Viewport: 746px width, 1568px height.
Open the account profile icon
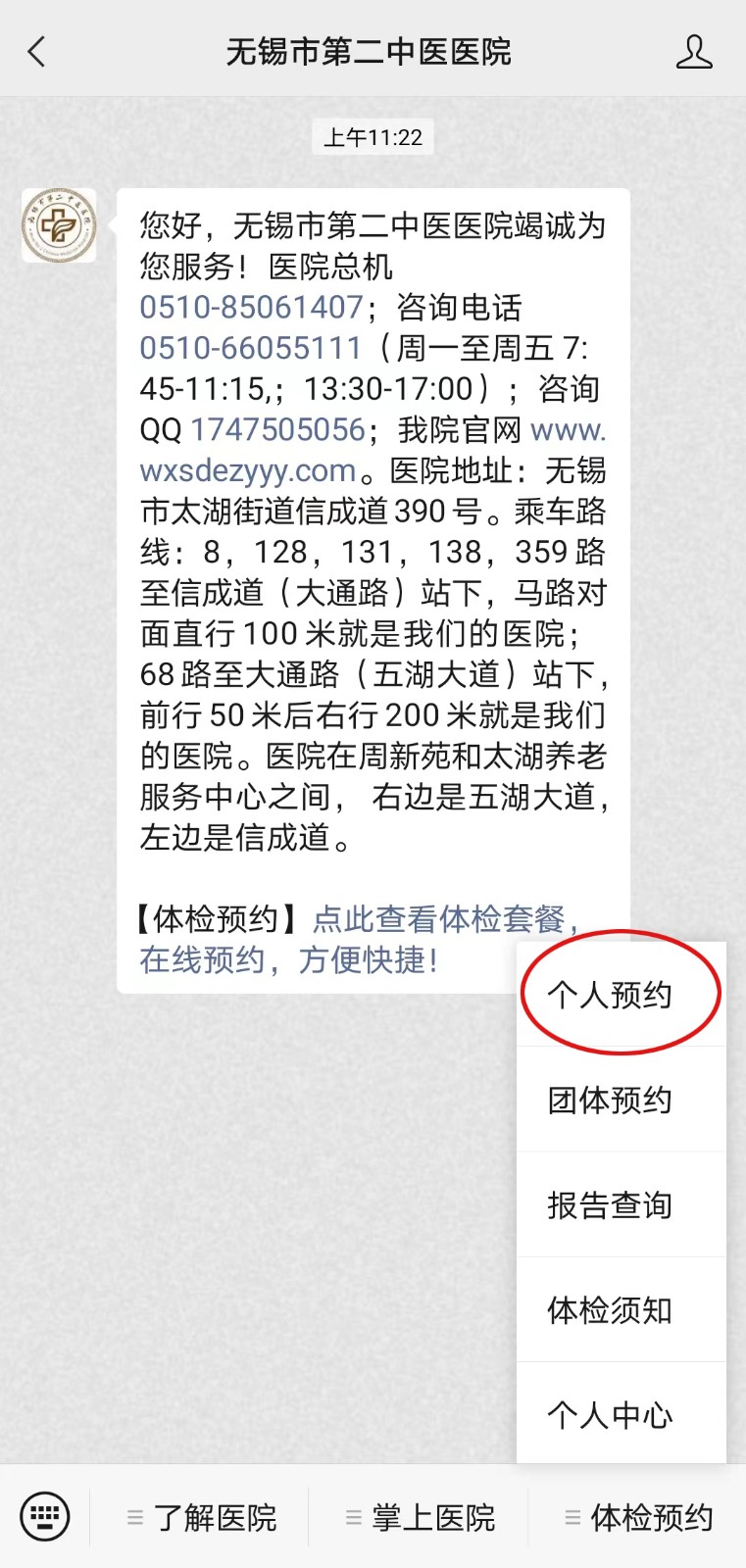[x=693, y=51]
